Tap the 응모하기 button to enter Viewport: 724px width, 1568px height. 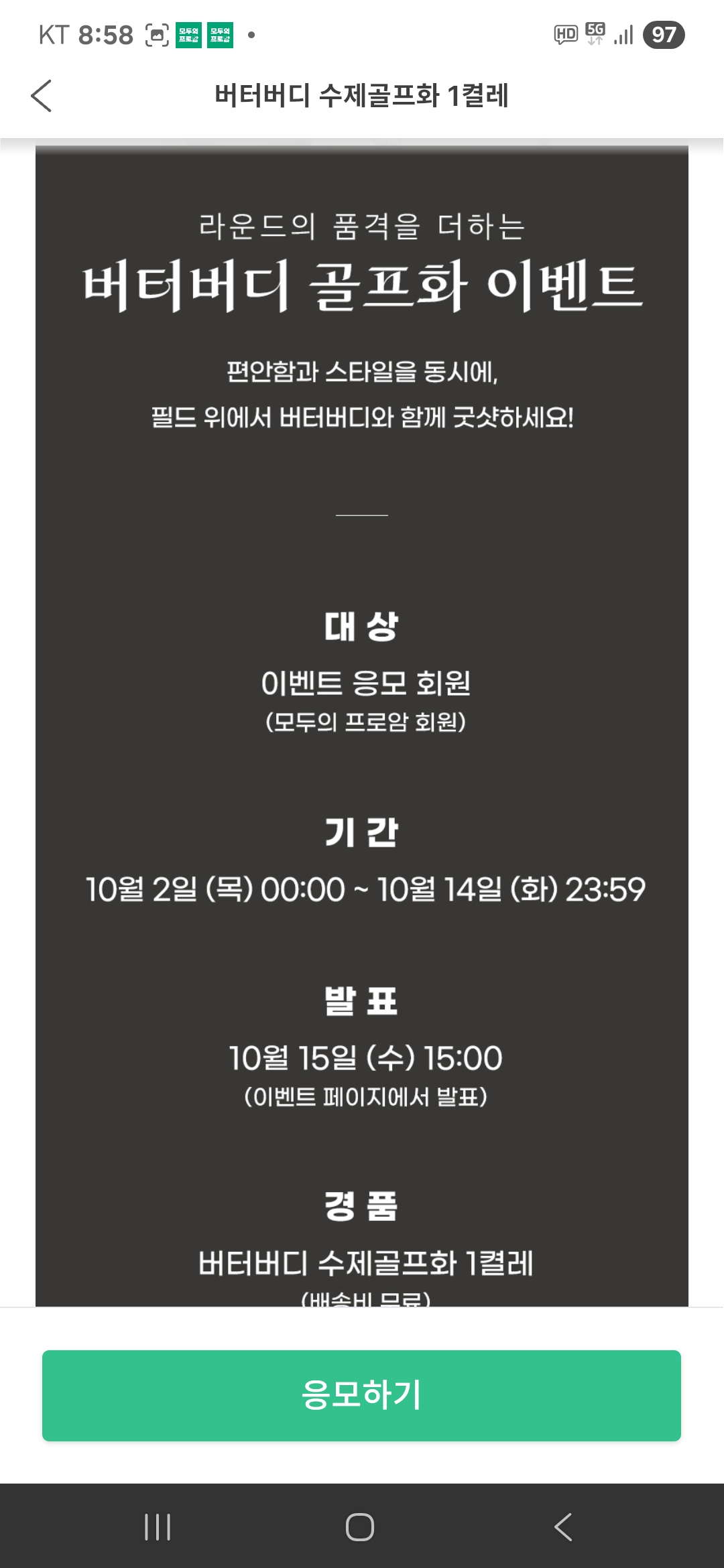click(361, 1396)
